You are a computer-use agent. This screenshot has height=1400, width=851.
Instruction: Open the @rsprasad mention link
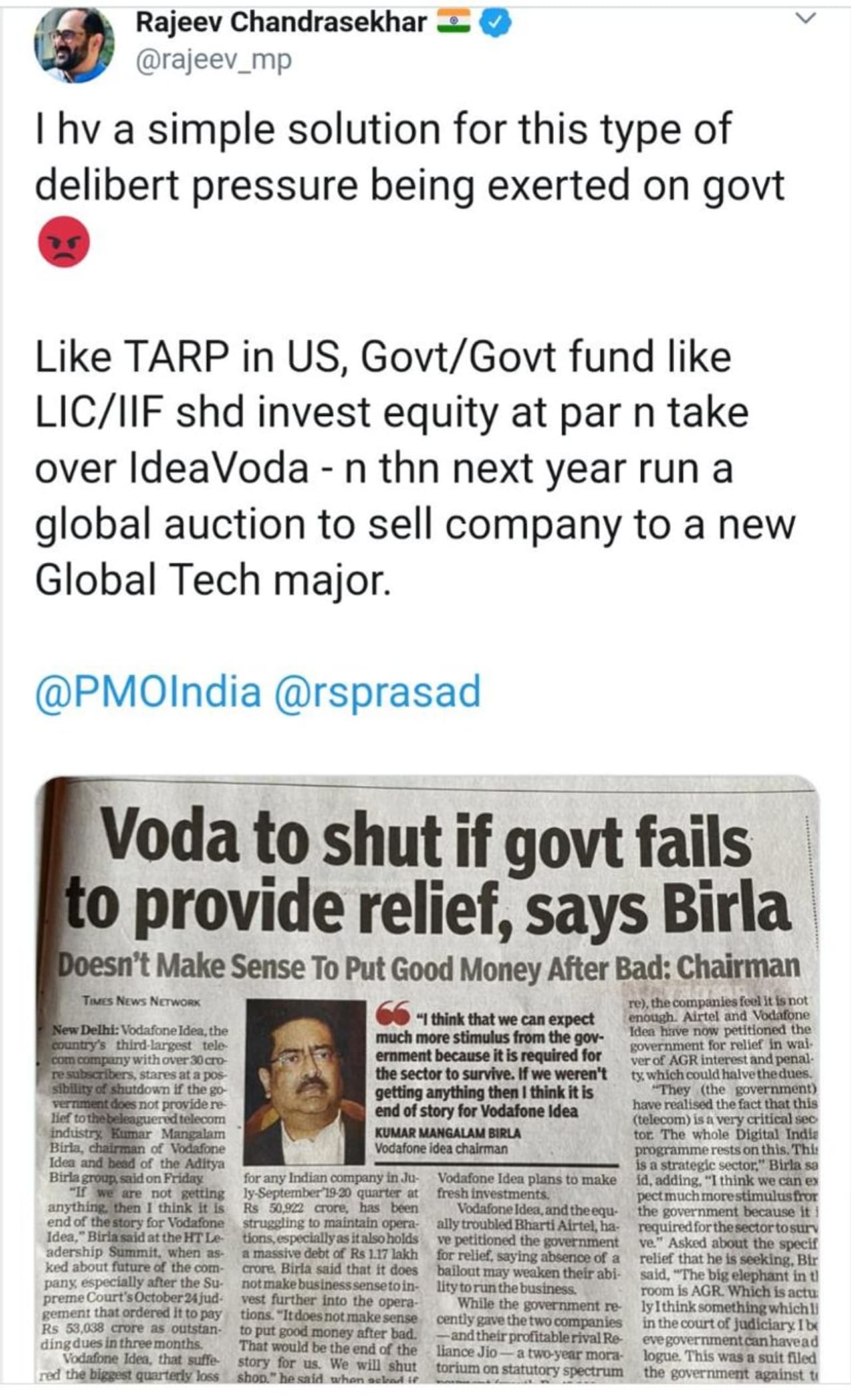coord(377,691)
